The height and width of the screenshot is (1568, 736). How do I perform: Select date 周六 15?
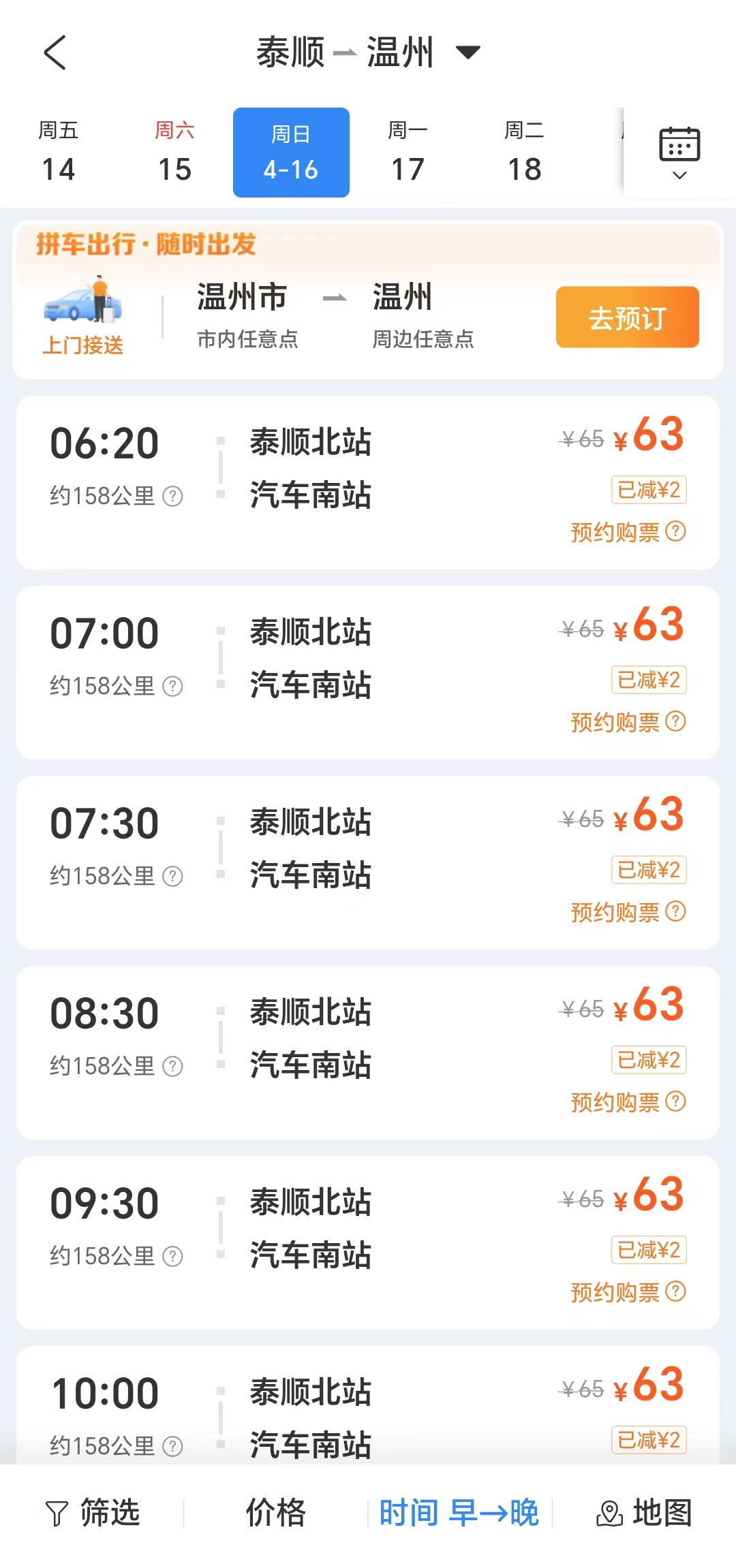174,153
